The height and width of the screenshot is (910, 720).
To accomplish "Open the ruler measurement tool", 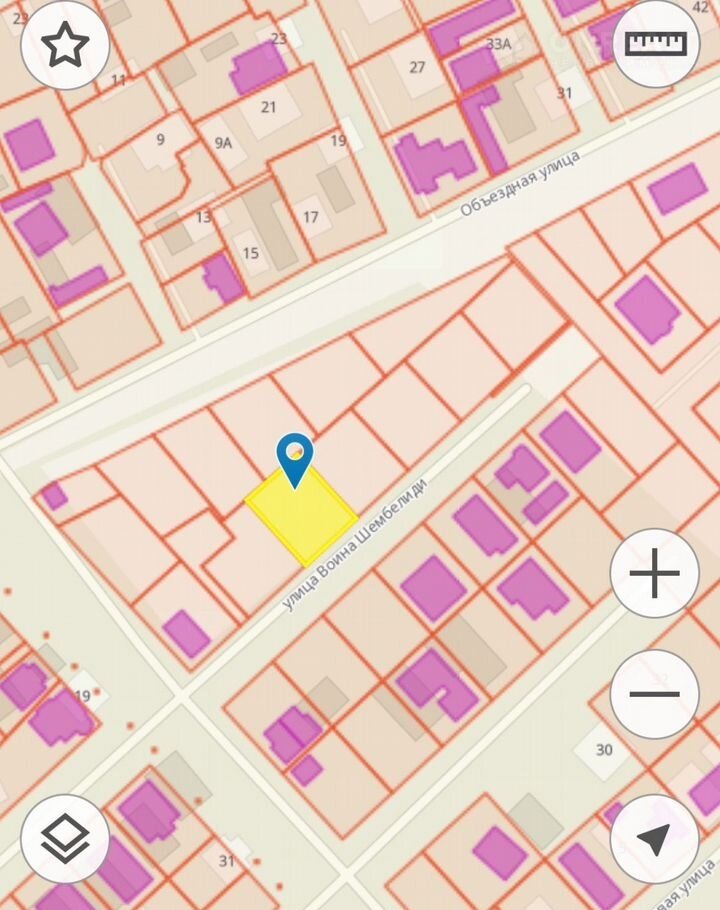I will pos(655,43).
